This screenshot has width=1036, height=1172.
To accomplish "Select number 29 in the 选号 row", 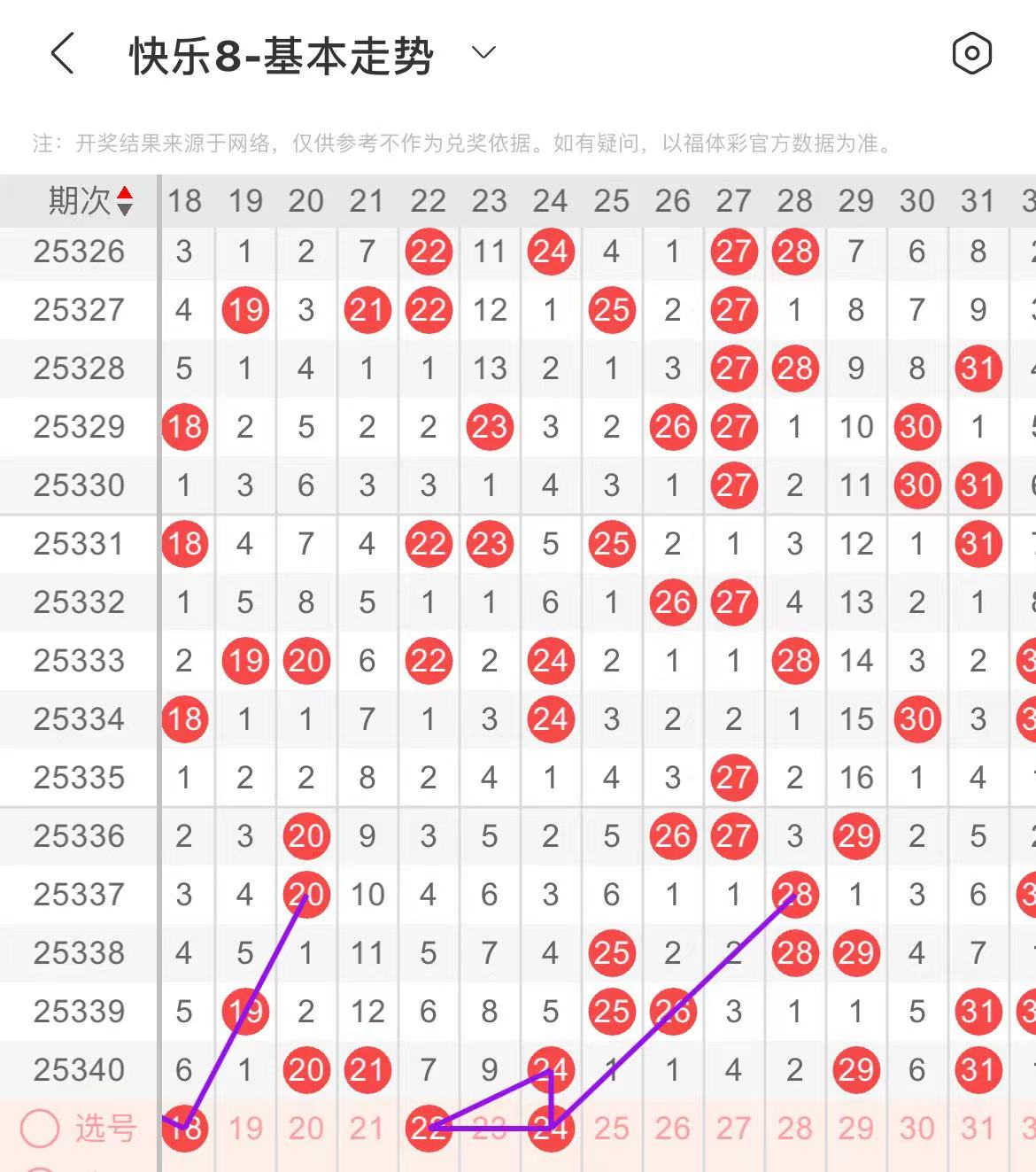I will (x=856, y=1129).
